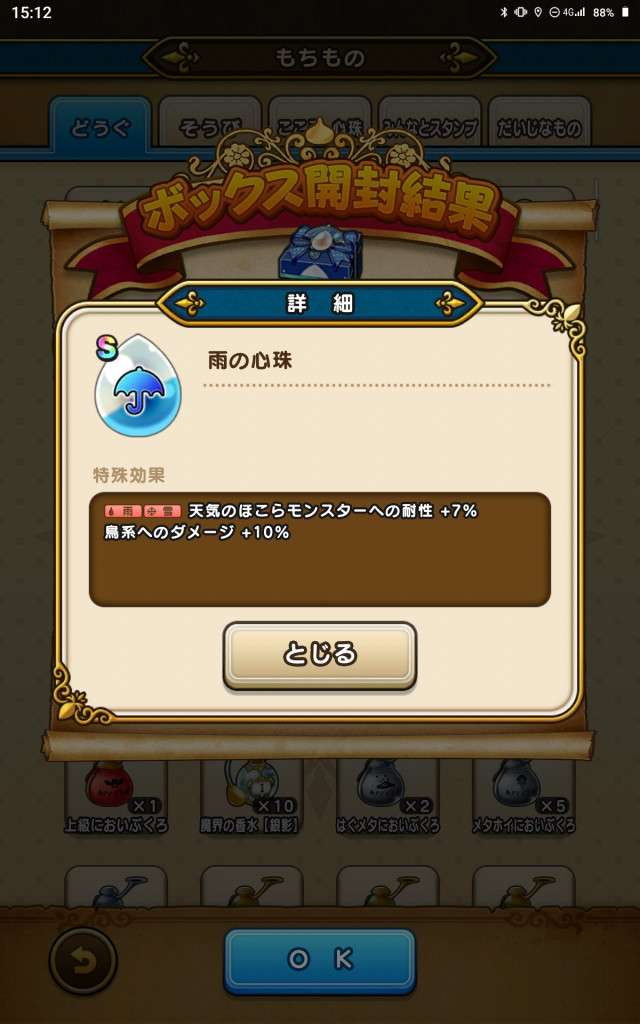Select the 上級においぶくろ item

tap(116, 795)
